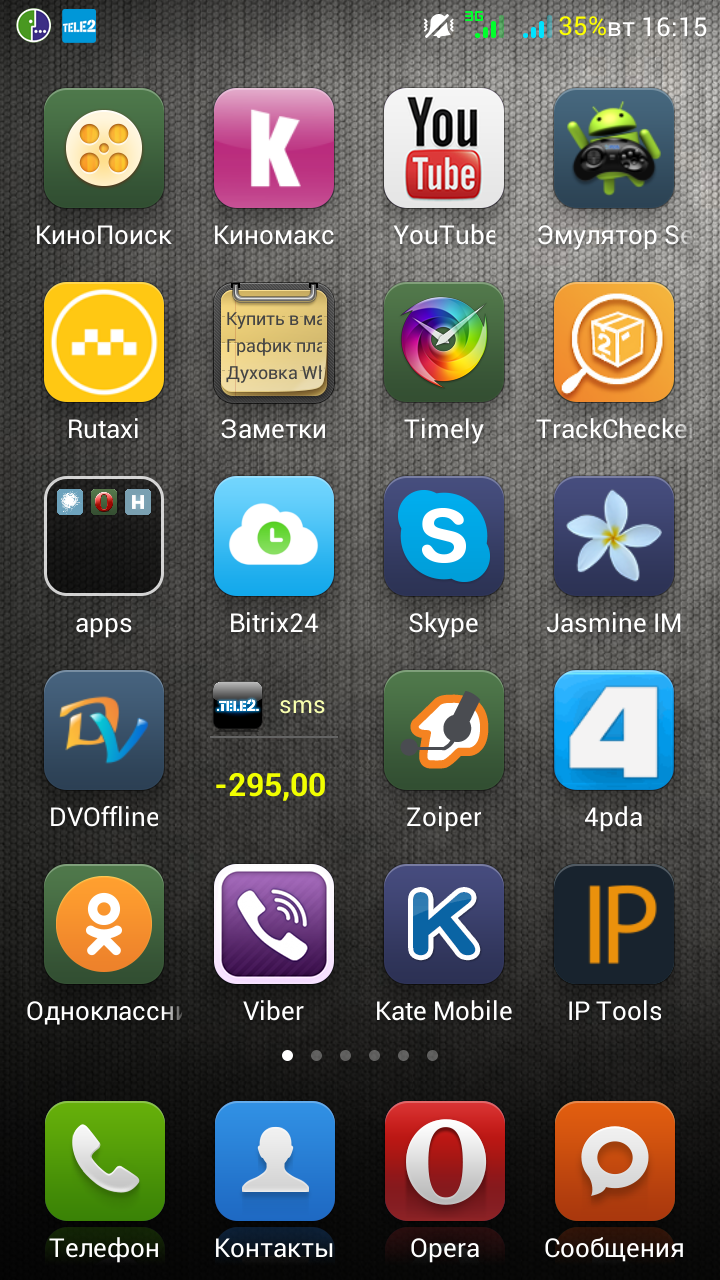Tap the Tele2 balance sms widget
The image size is (720, 1280).
click(x=272, y=745)
